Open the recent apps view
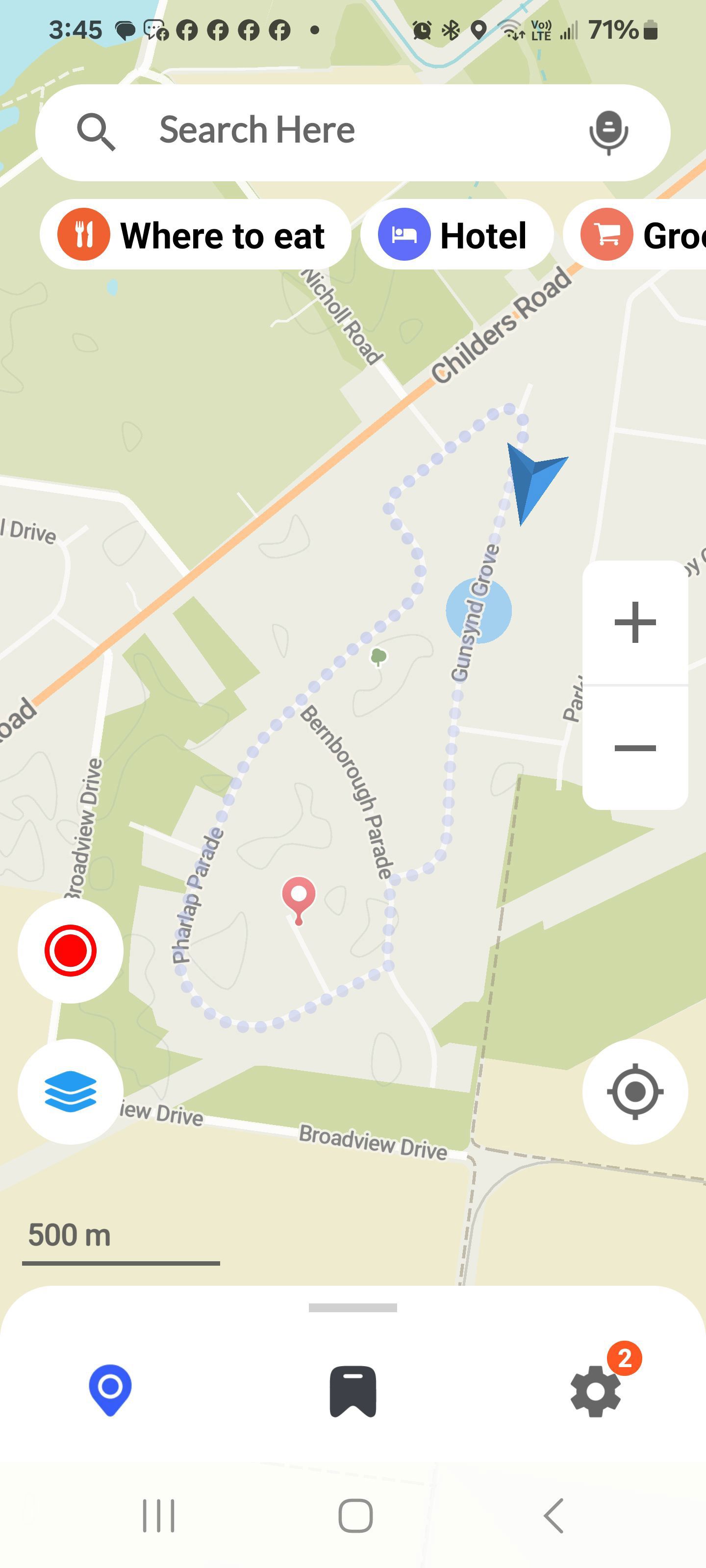706x1568 pixels. [x=158, y=1515]
